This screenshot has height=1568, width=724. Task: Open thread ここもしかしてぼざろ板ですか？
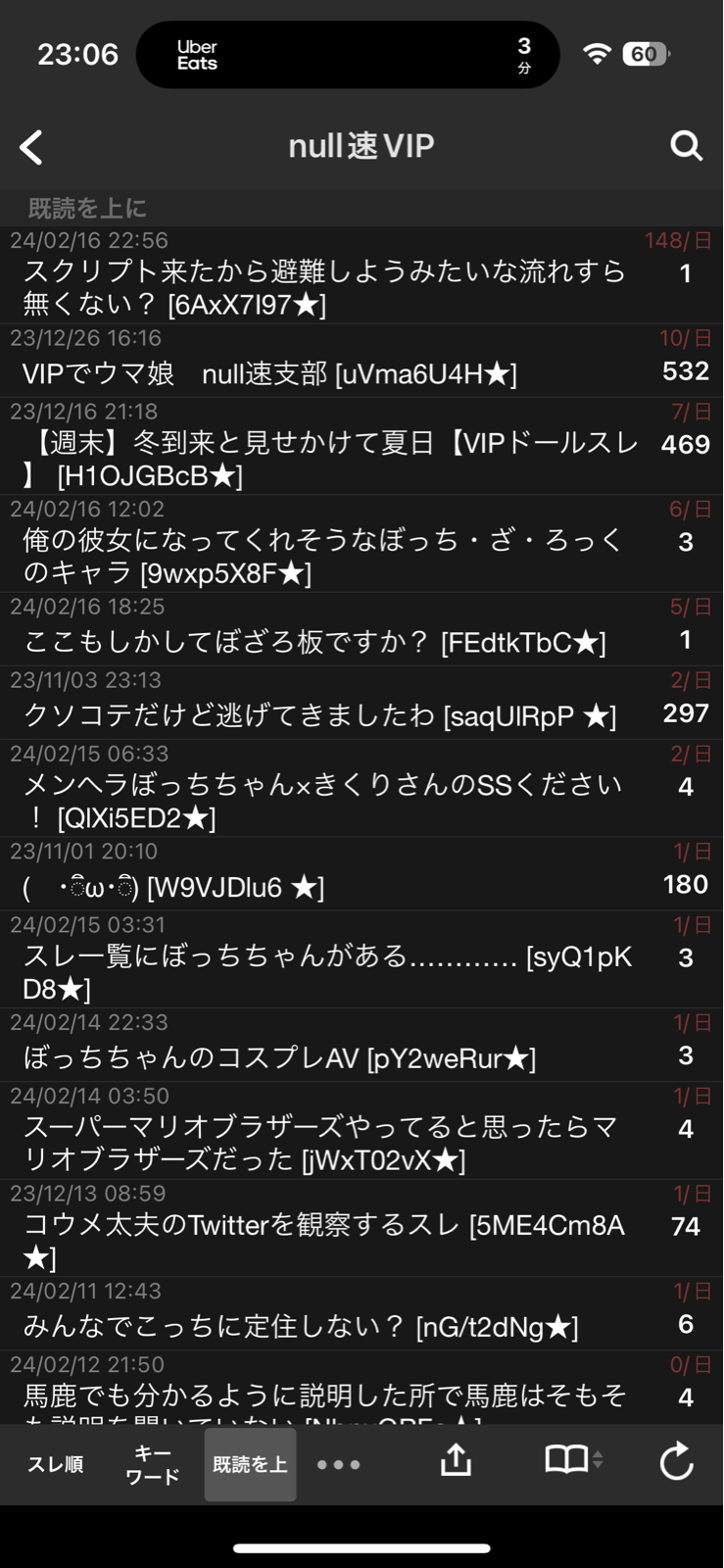click(x=362, y=629)
